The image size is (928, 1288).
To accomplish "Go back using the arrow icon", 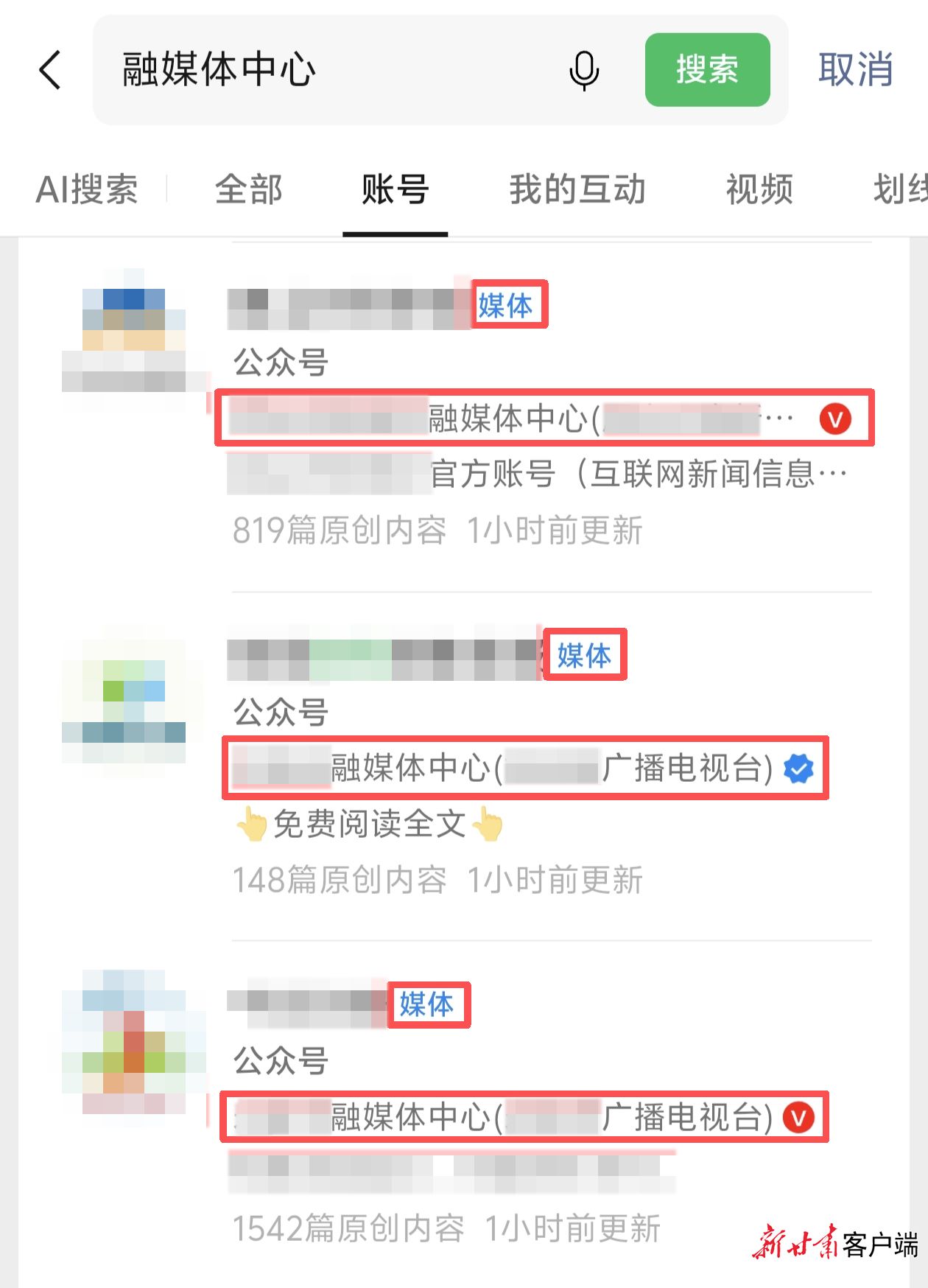I will point(50,70).
